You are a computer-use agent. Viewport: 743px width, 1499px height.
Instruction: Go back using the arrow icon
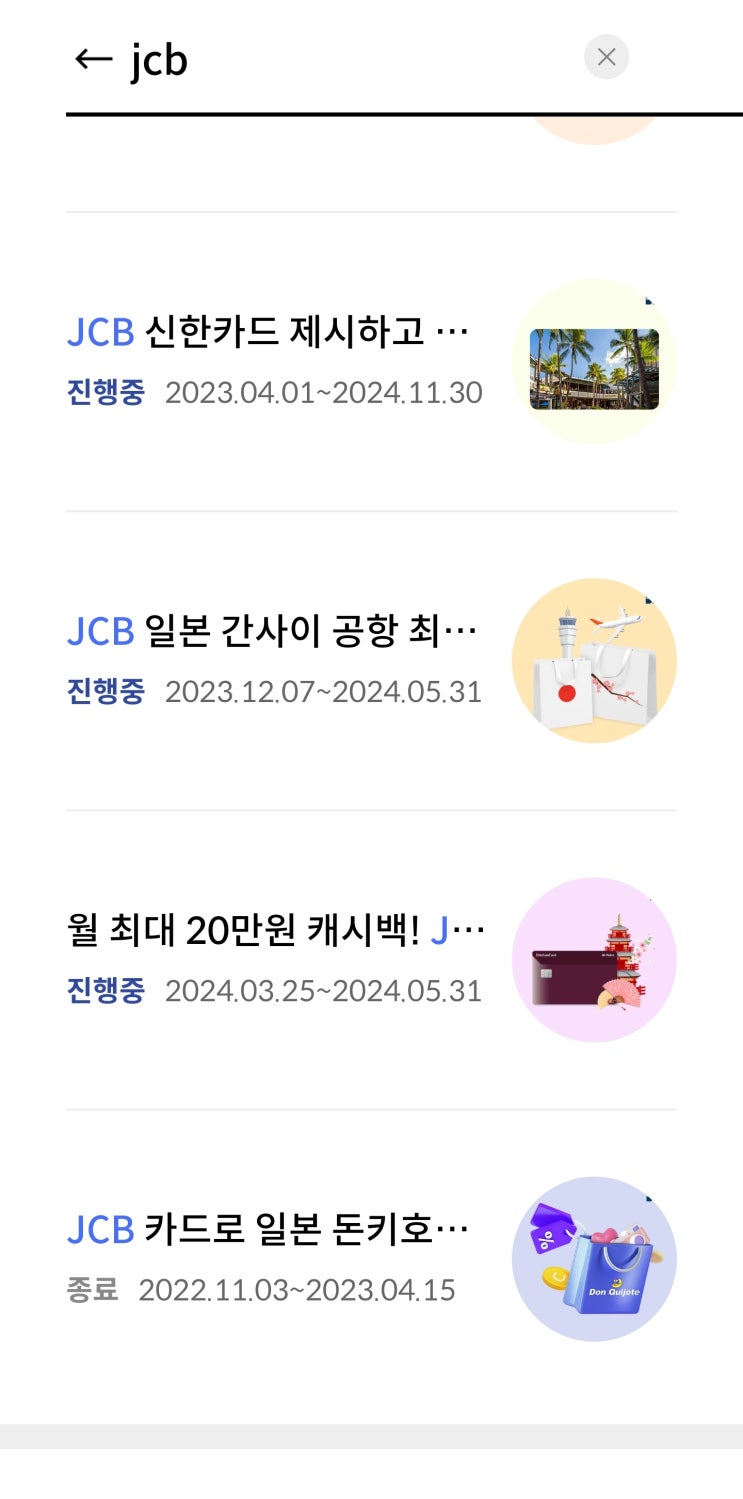tap(93, 59)
